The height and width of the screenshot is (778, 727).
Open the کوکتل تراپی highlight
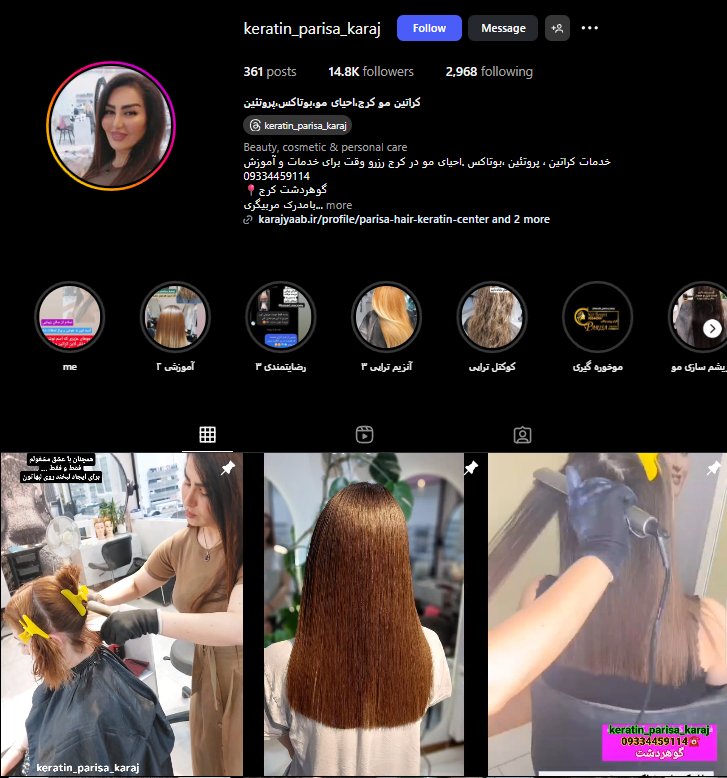[x=492, y=316]
